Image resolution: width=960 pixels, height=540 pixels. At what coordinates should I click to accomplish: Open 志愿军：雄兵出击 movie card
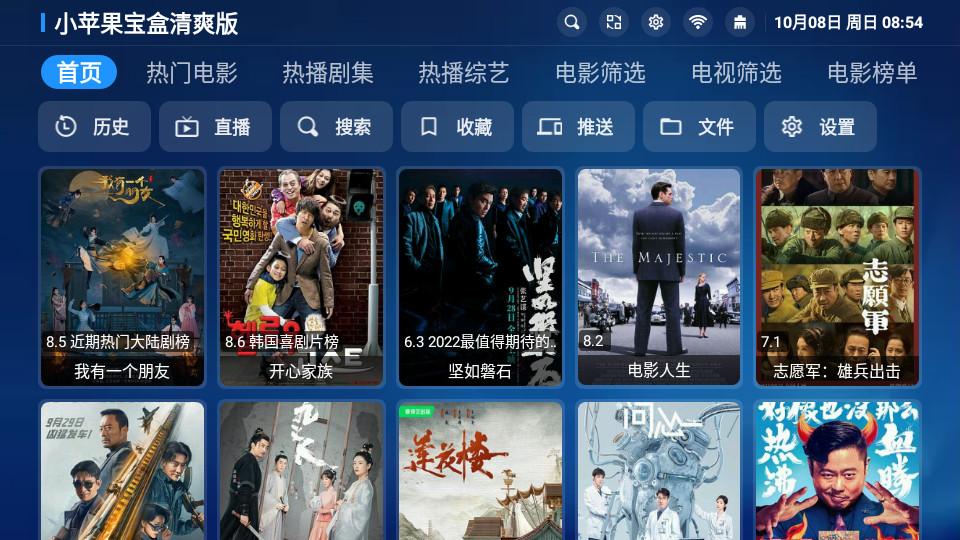point(837,277)
